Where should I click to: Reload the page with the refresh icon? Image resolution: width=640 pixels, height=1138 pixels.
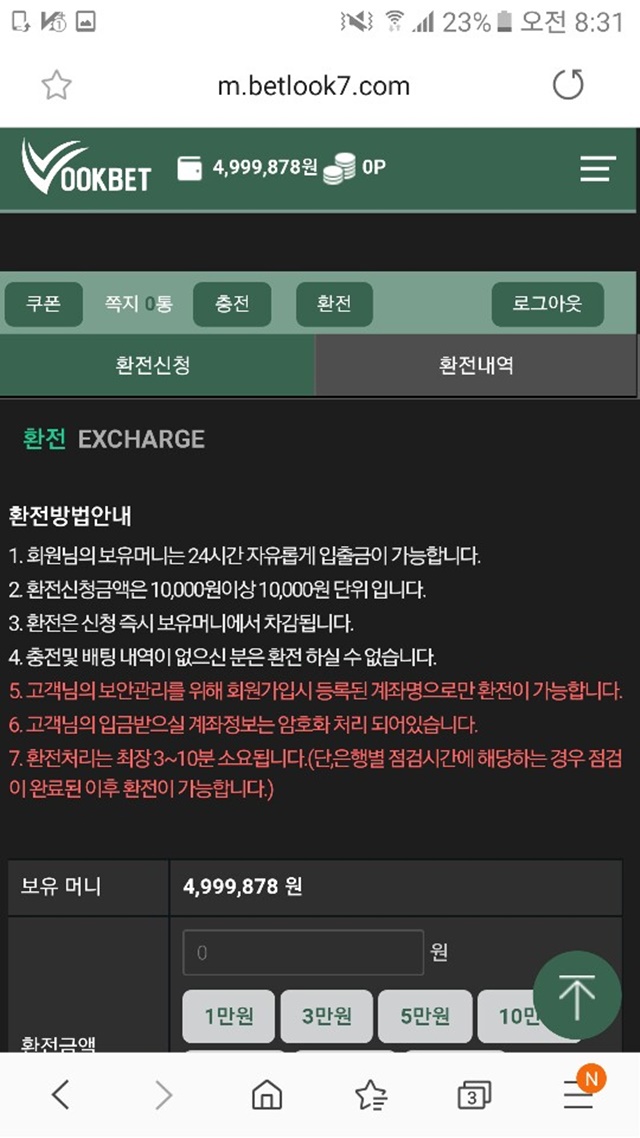pyautogui.click(x=567, y=85)
